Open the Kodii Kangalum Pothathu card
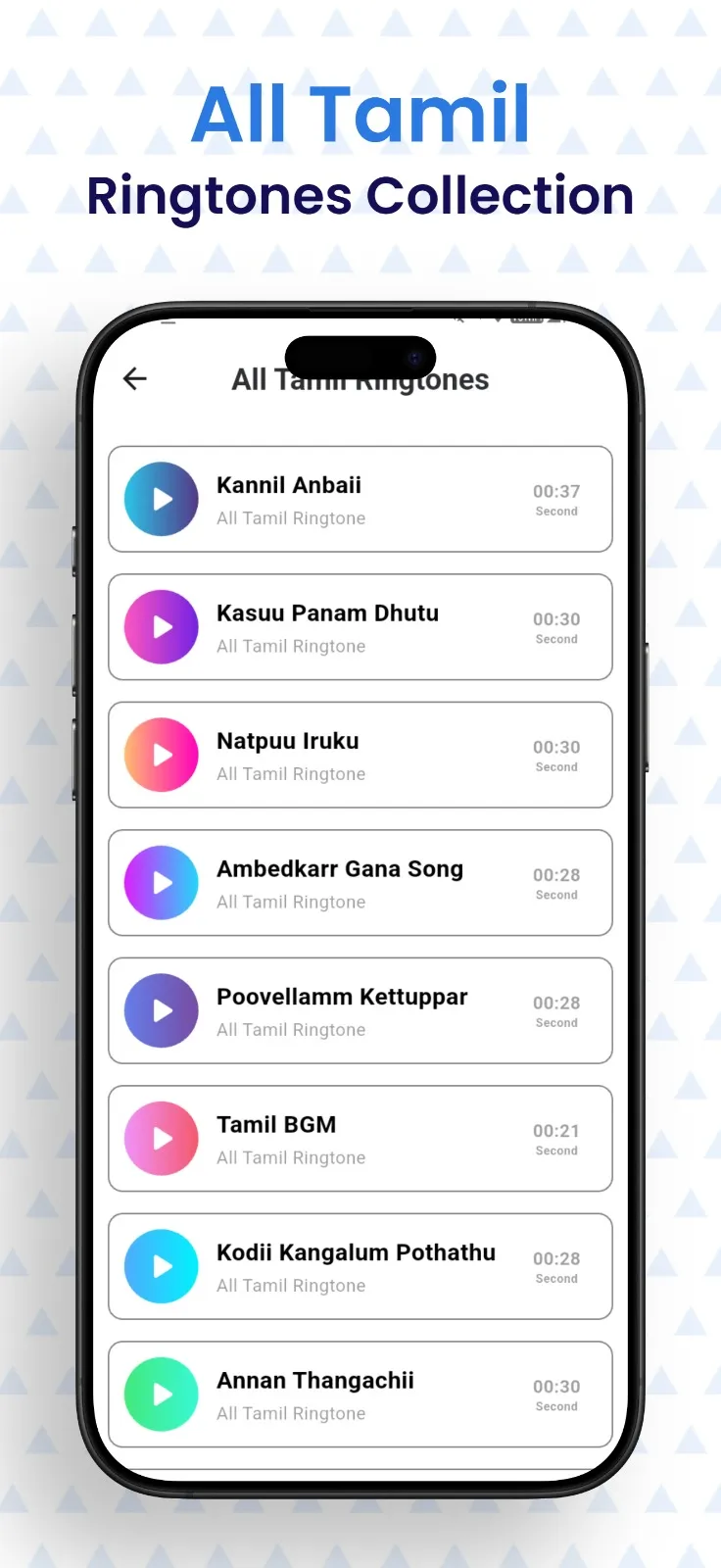721x1568 pixels. (x=360, y=1266)
